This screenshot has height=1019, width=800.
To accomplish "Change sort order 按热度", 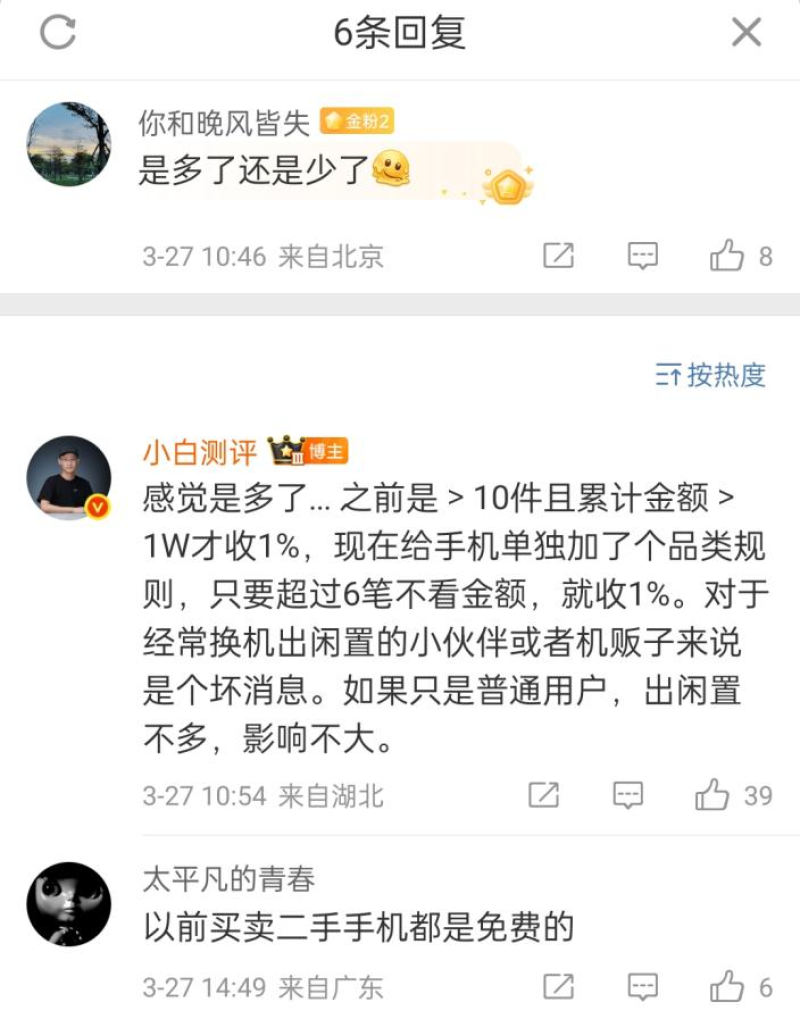I will [711, 375].
